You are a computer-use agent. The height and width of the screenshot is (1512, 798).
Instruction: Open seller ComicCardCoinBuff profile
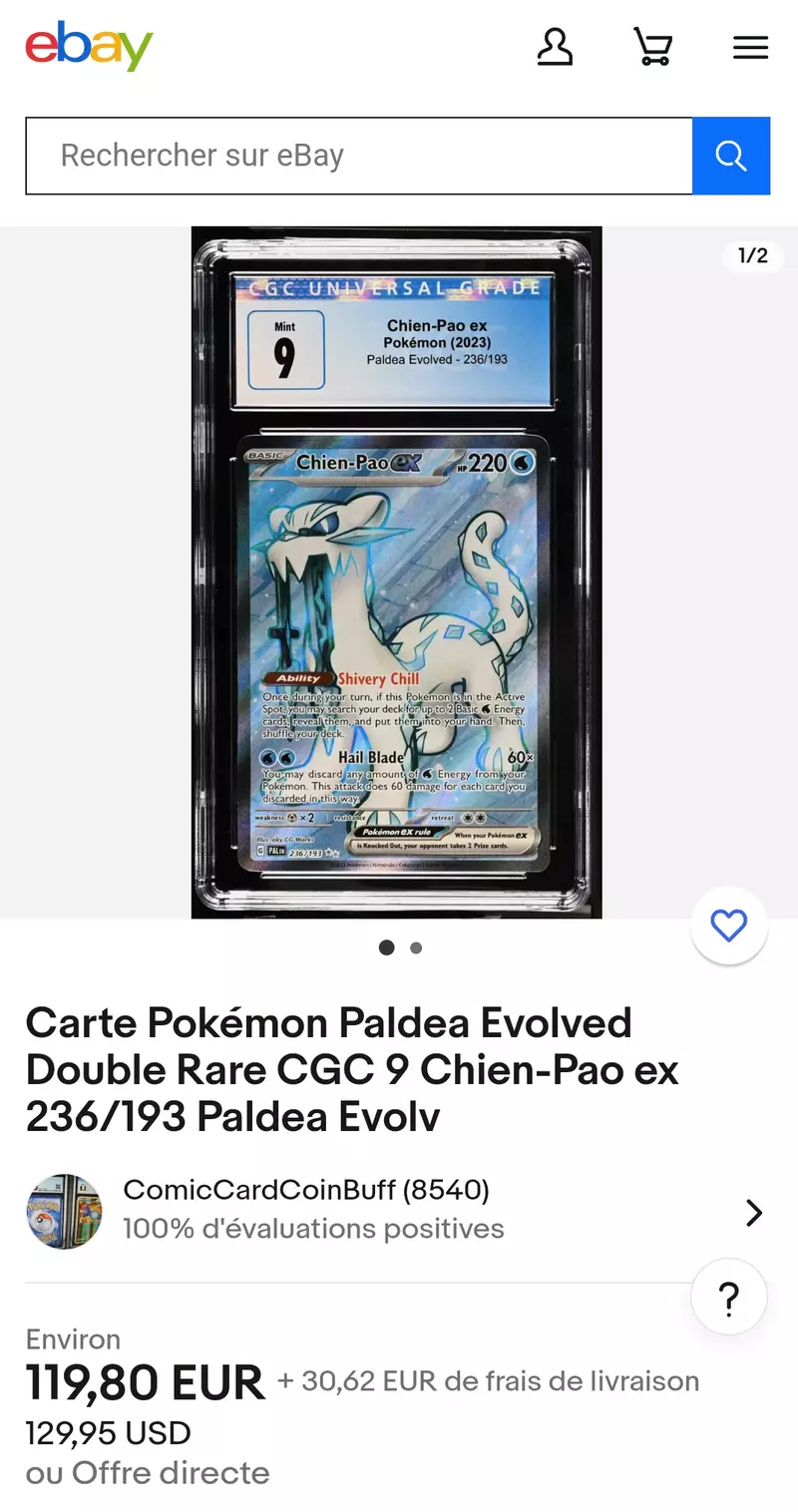(305, 1190)
